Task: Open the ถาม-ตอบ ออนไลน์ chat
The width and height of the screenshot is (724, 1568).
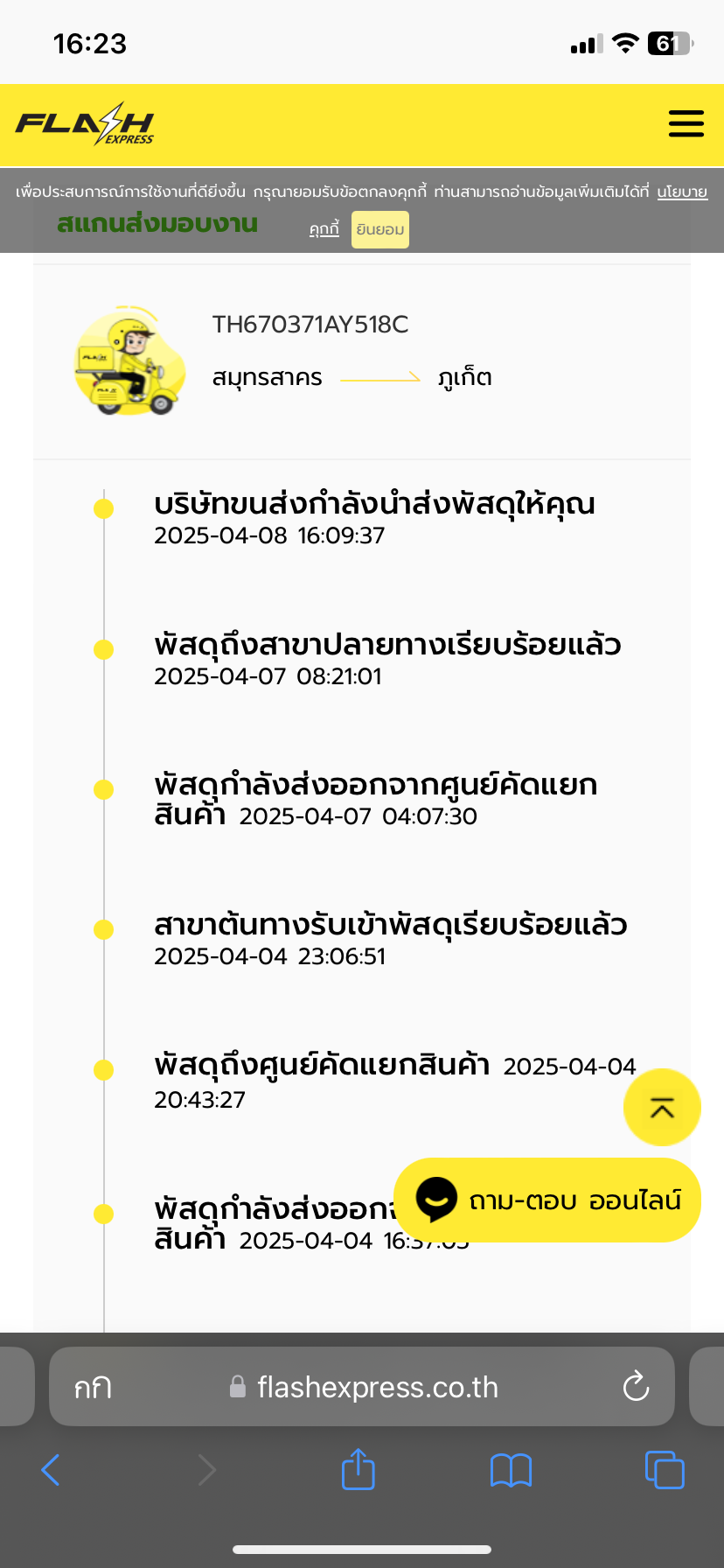Action: click(x=547, y=1200)
